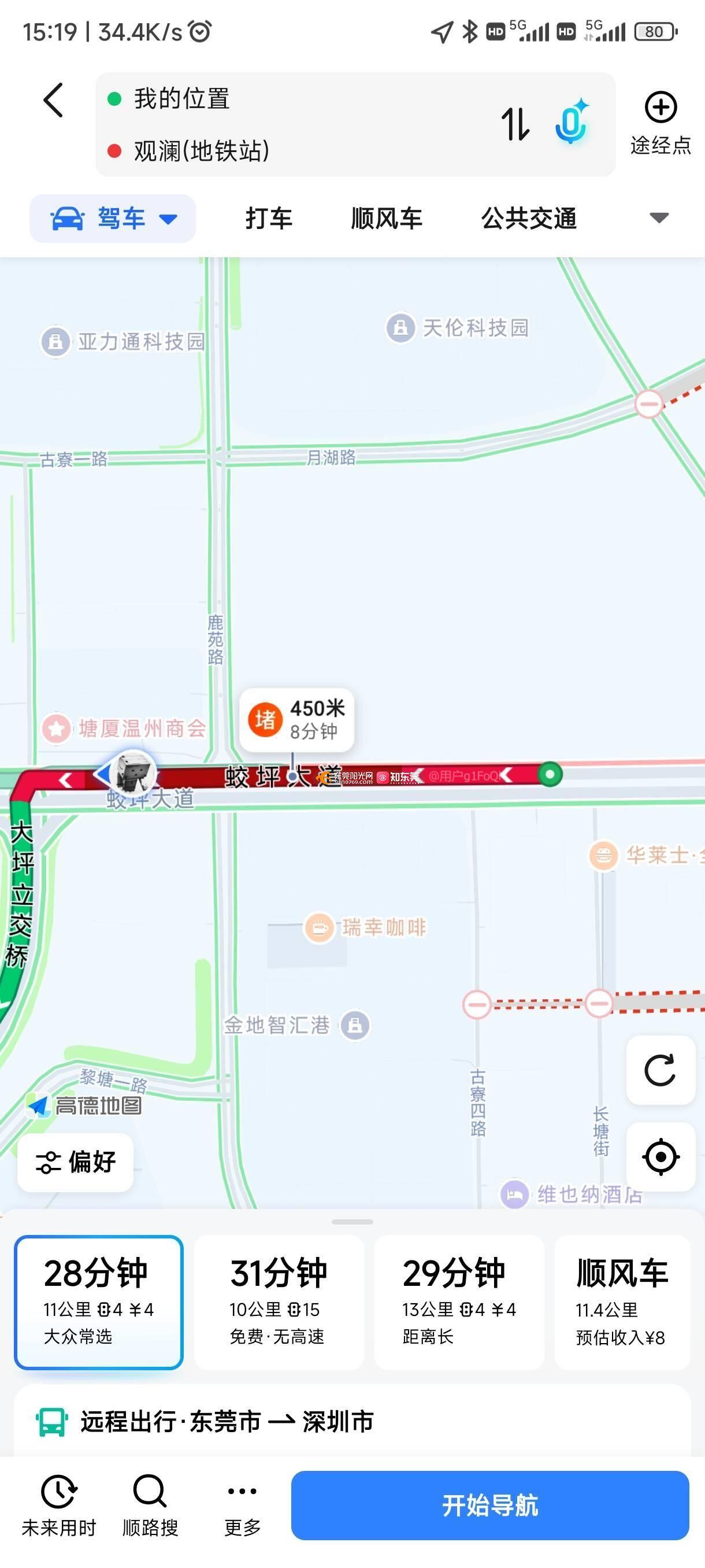
Task: Select the 29分钟 距离长 route
Action: (x=459, y=1302)
